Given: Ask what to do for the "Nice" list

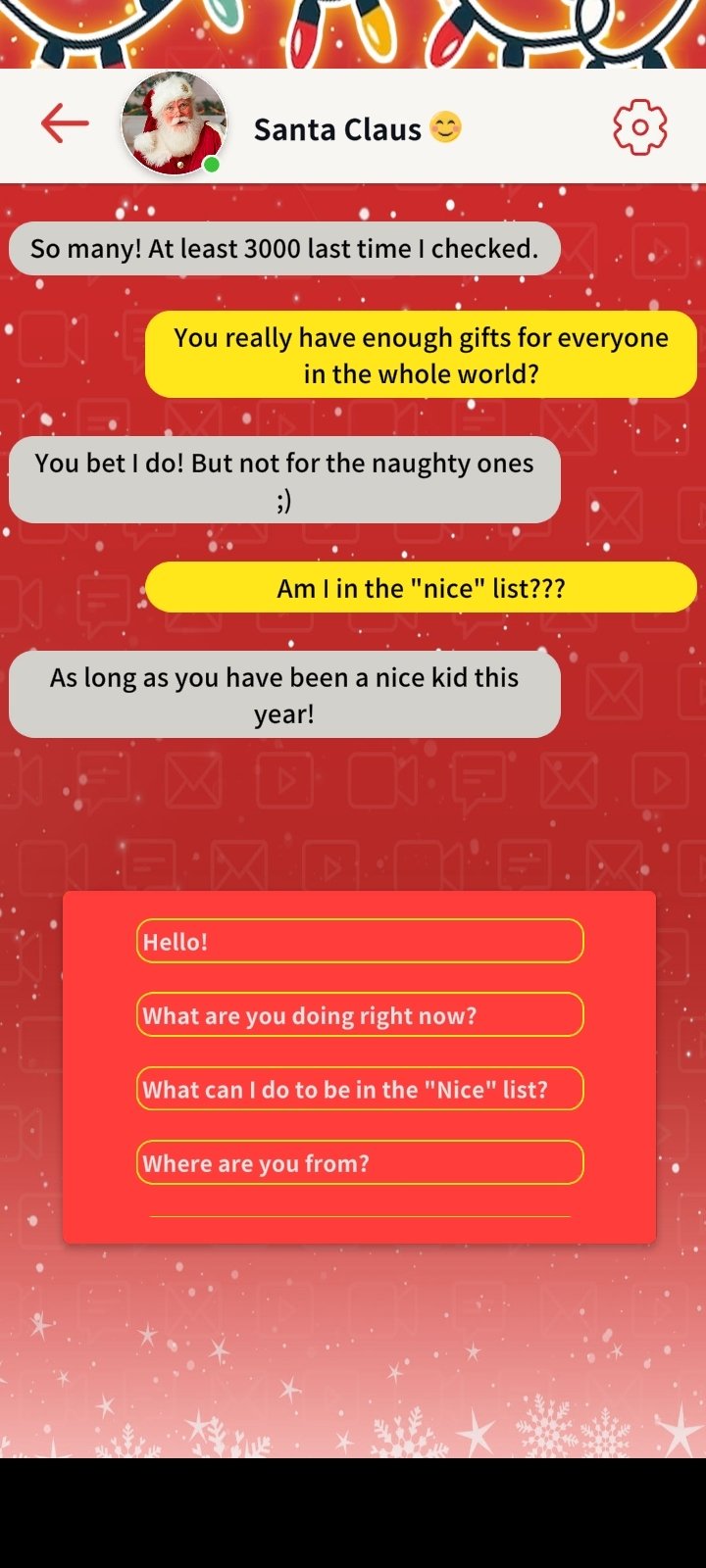Looking at the screenshot, I should pos(360,1089).
